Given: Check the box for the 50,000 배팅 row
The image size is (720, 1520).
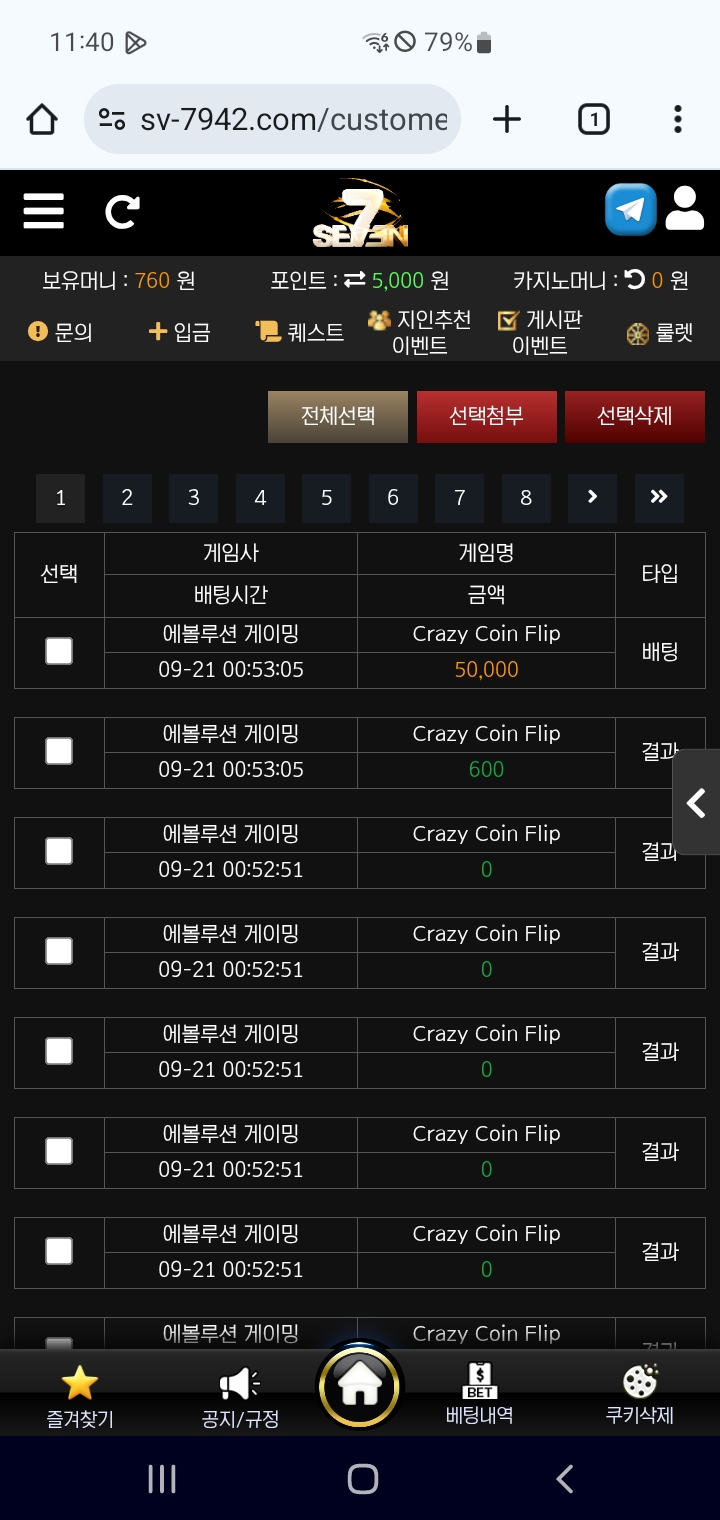Looking at the screenshot, I should tap(59, 651).
